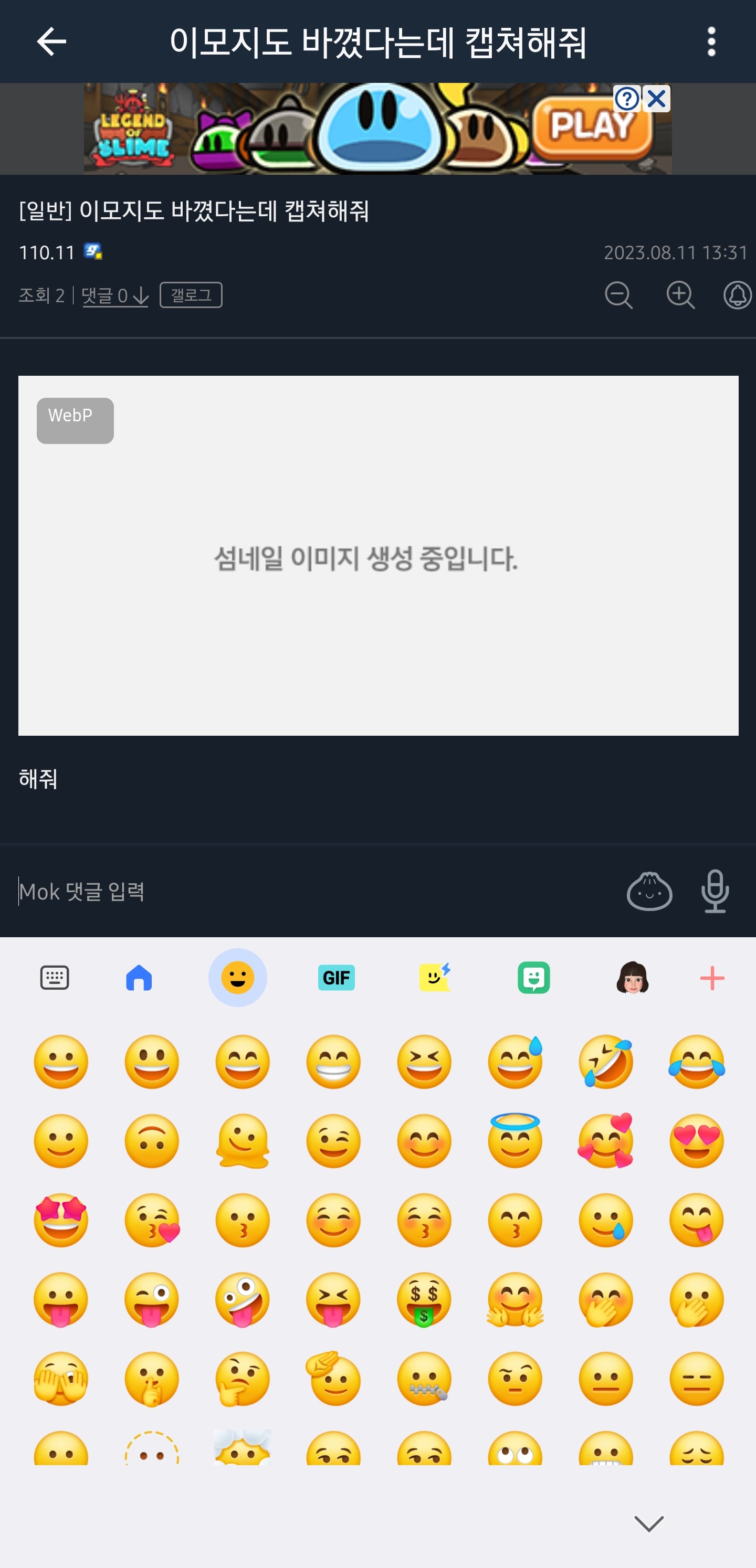Open the notification bell for this post

click(737, 295)
